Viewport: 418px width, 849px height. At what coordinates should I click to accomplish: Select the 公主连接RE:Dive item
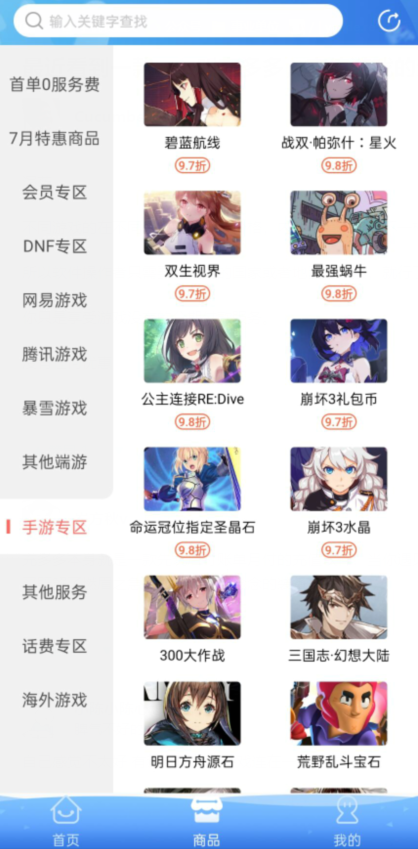pos(192,374)
